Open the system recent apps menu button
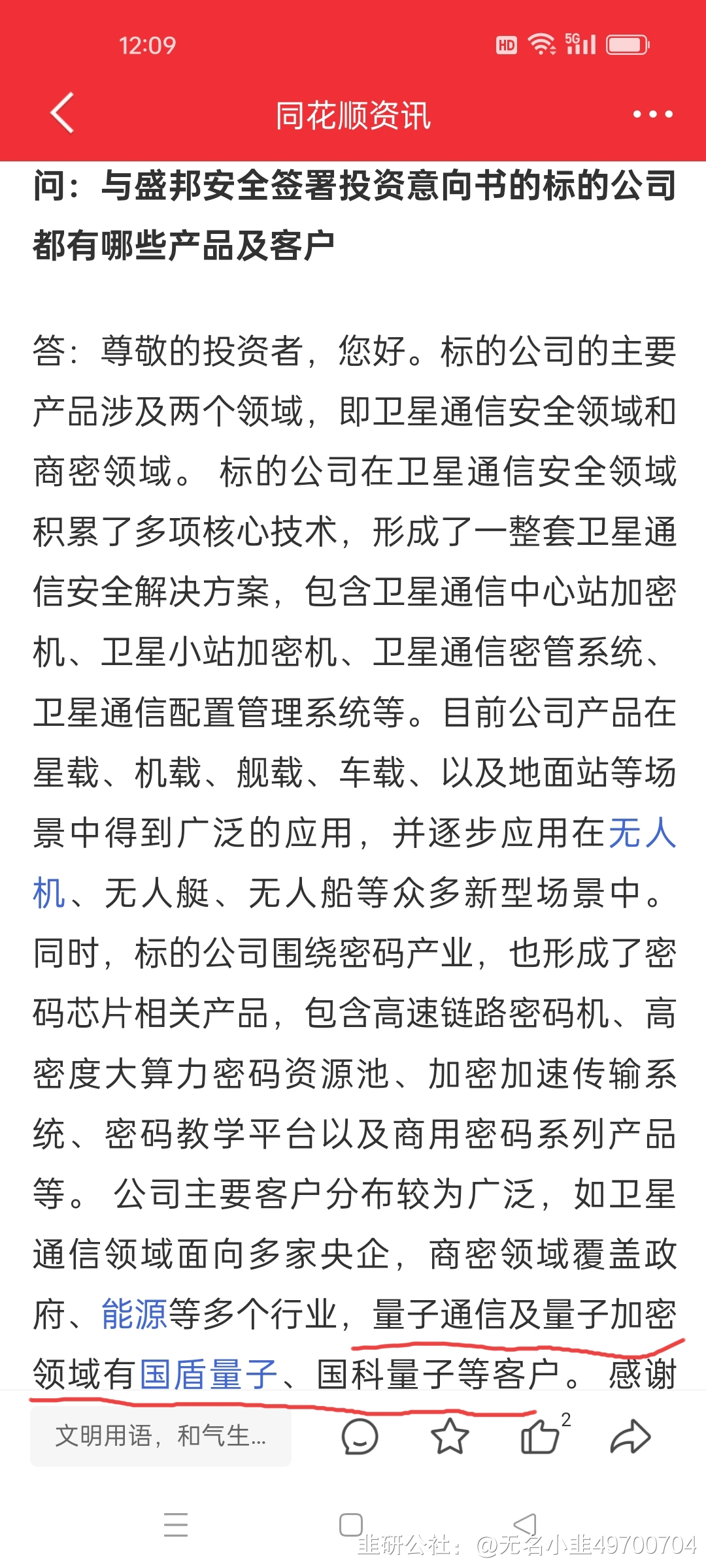The width and height of the screenshot is (706, 1568). [x=176, y=1525]
